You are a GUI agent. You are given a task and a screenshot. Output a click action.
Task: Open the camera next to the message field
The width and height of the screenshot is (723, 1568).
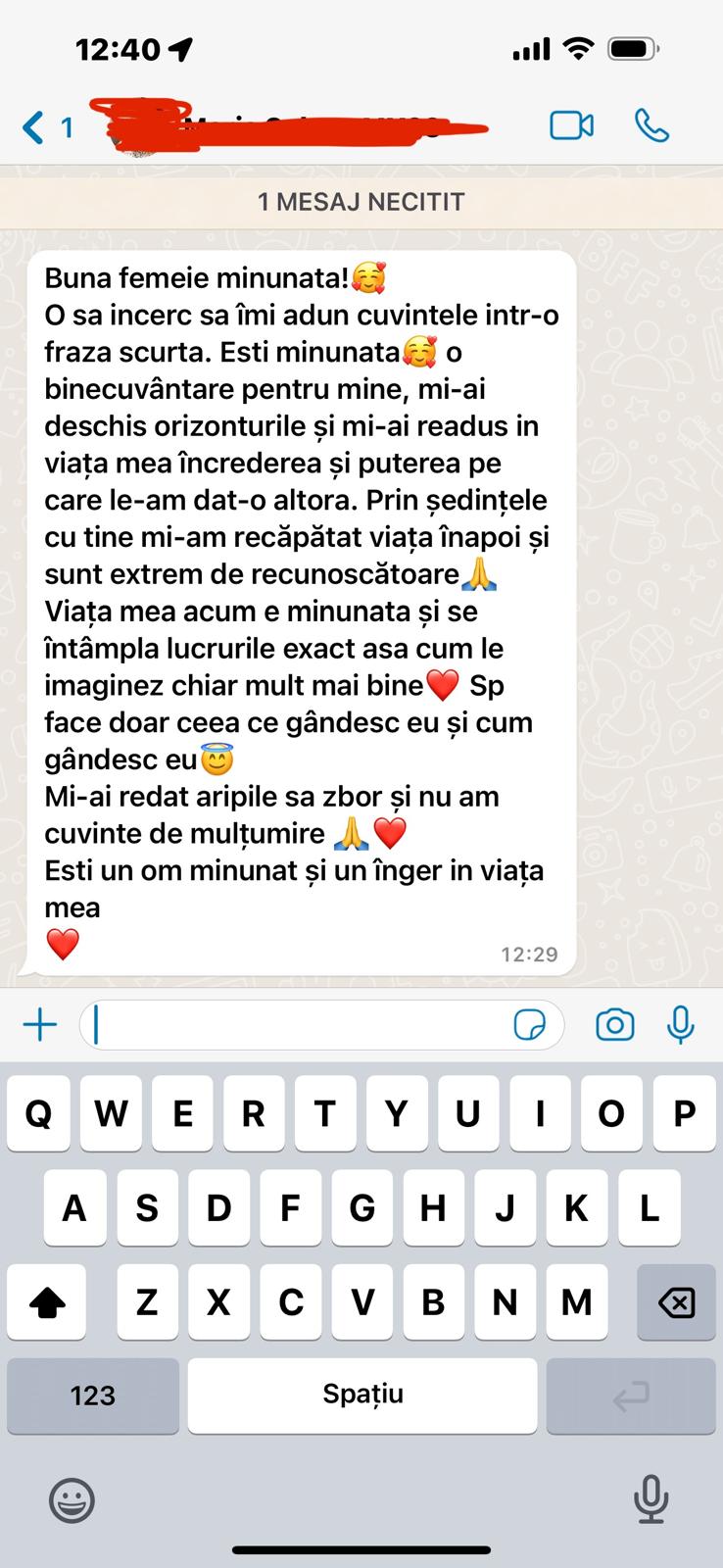[614, 1025]
